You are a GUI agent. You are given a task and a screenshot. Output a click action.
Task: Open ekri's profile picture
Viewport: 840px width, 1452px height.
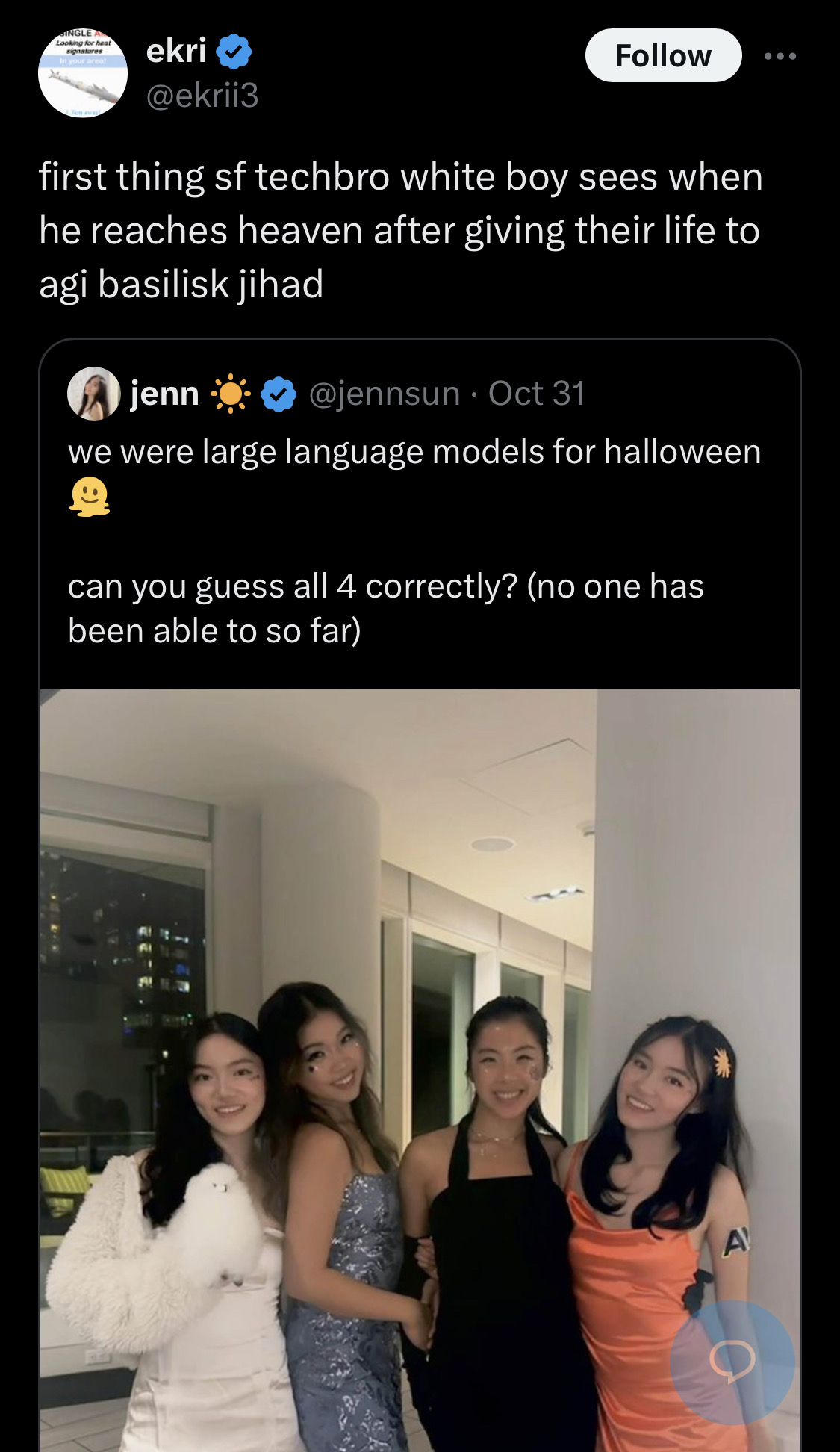point(82,73)
